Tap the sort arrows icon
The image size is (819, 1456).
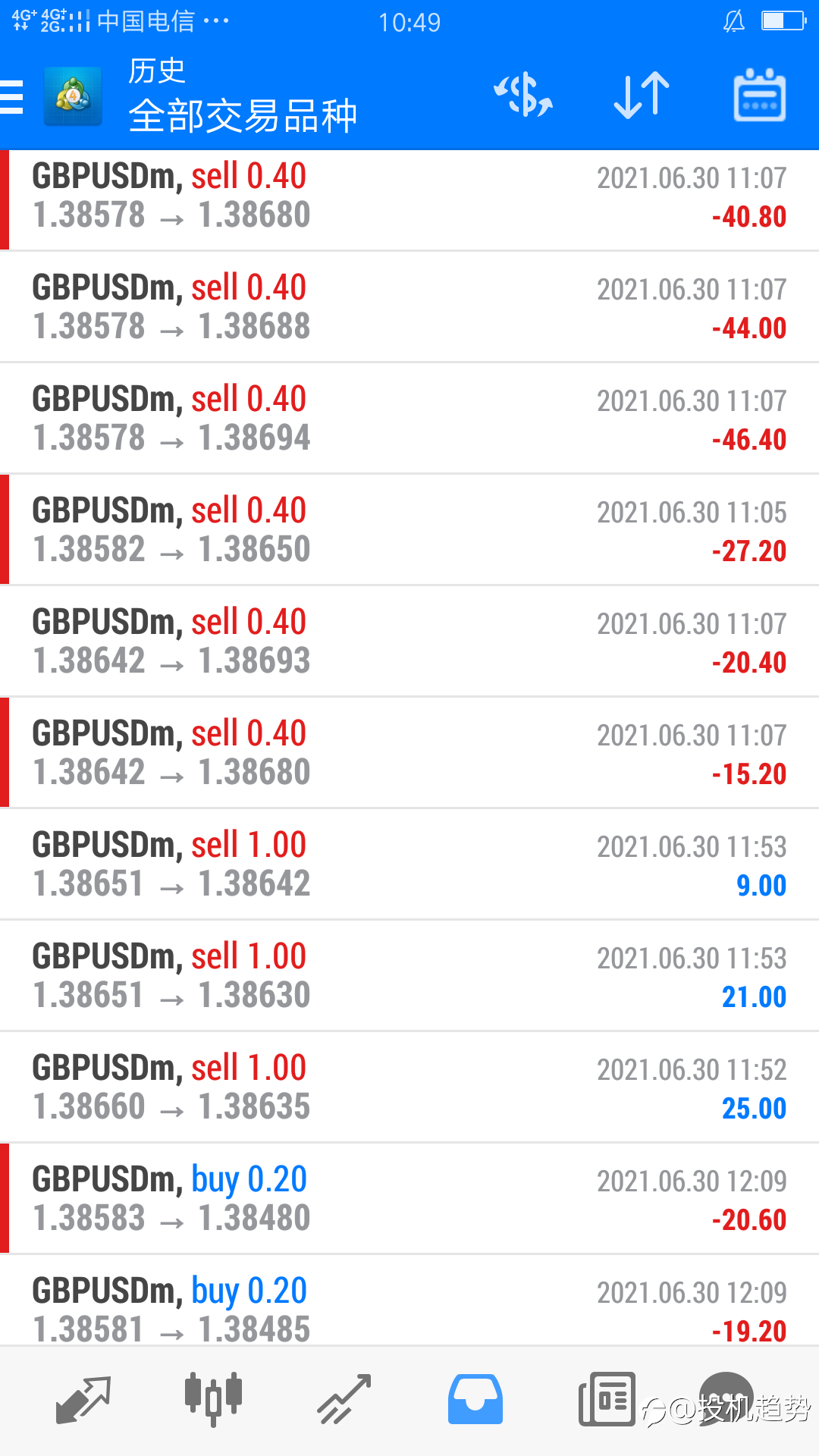(x=642, y=96)
